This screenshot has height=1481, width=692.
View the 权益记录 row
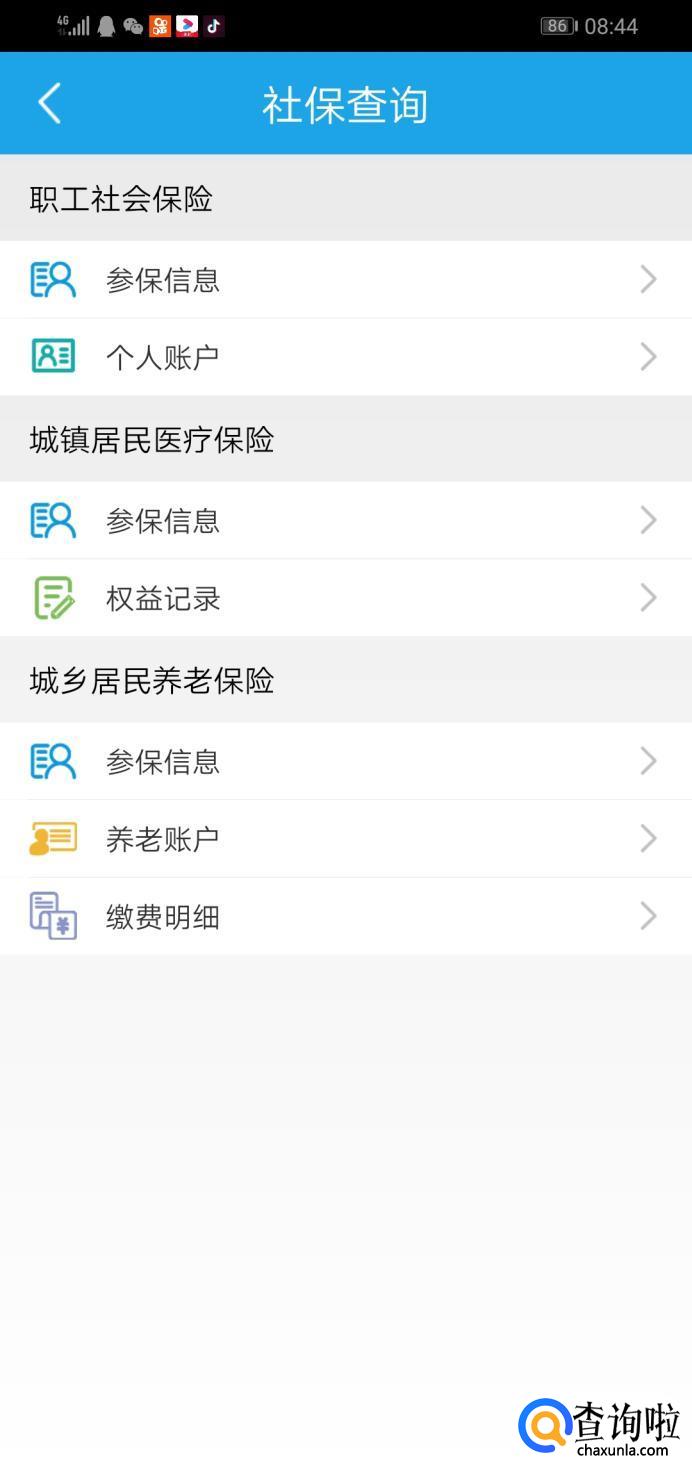[x=345, y=598]
